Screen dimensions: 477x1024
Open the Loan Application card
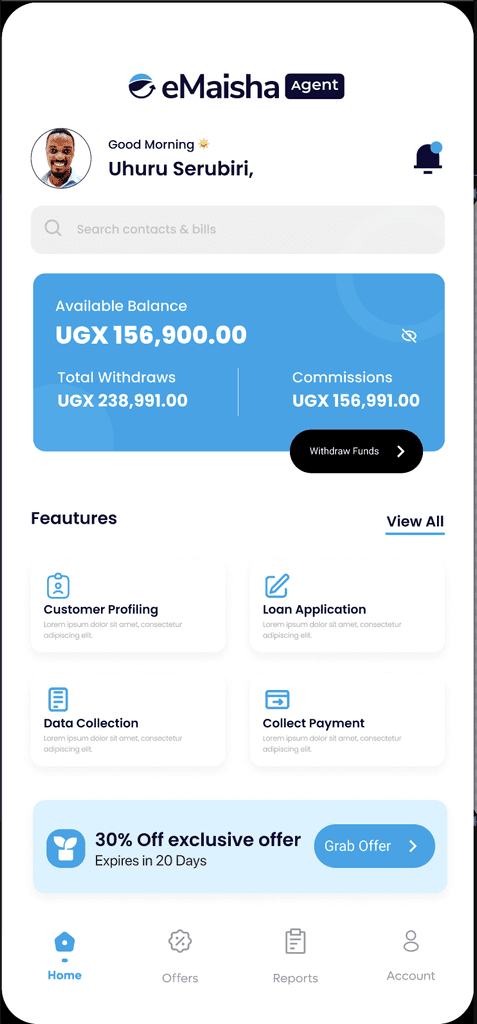(348, 606)
